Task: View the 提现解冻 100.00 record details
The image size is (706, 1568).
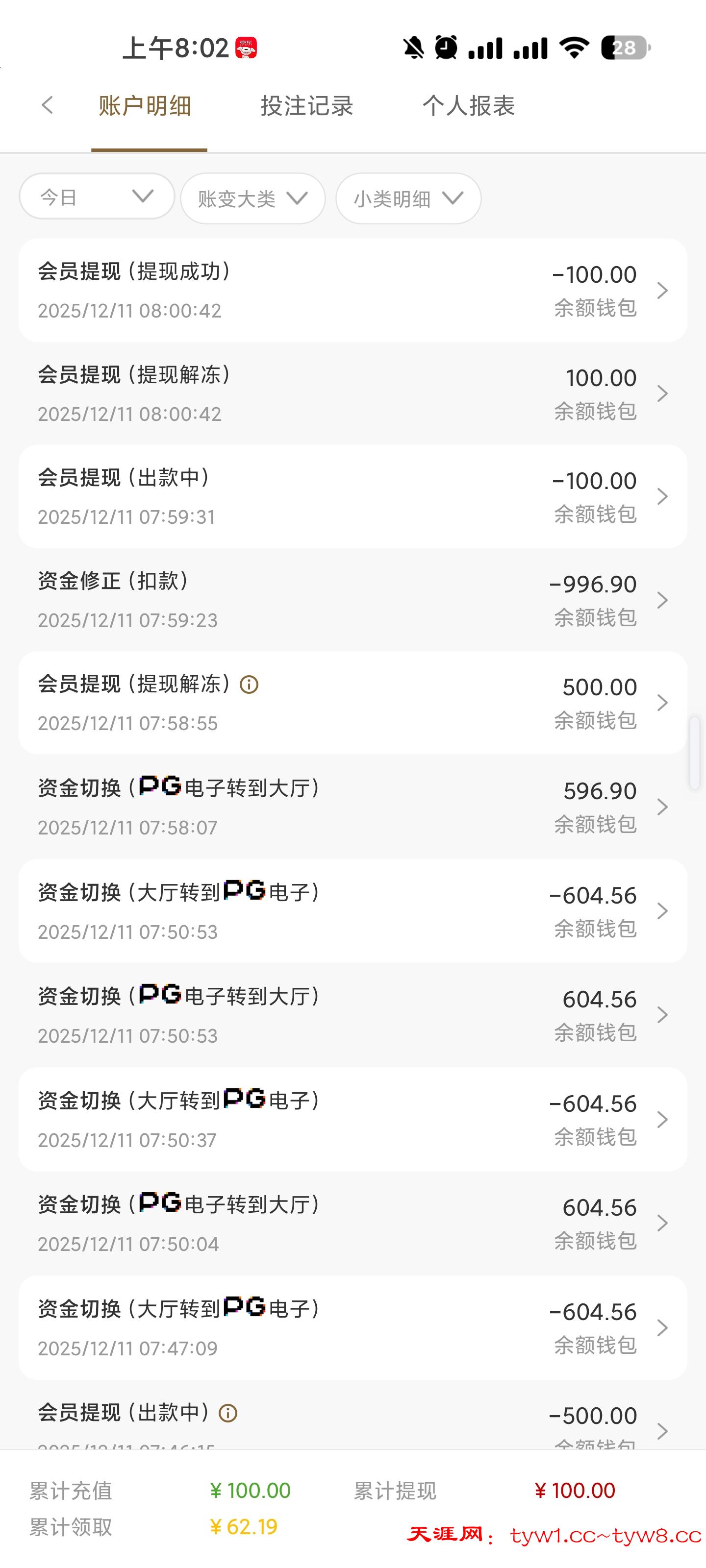Action: [352, 393]
